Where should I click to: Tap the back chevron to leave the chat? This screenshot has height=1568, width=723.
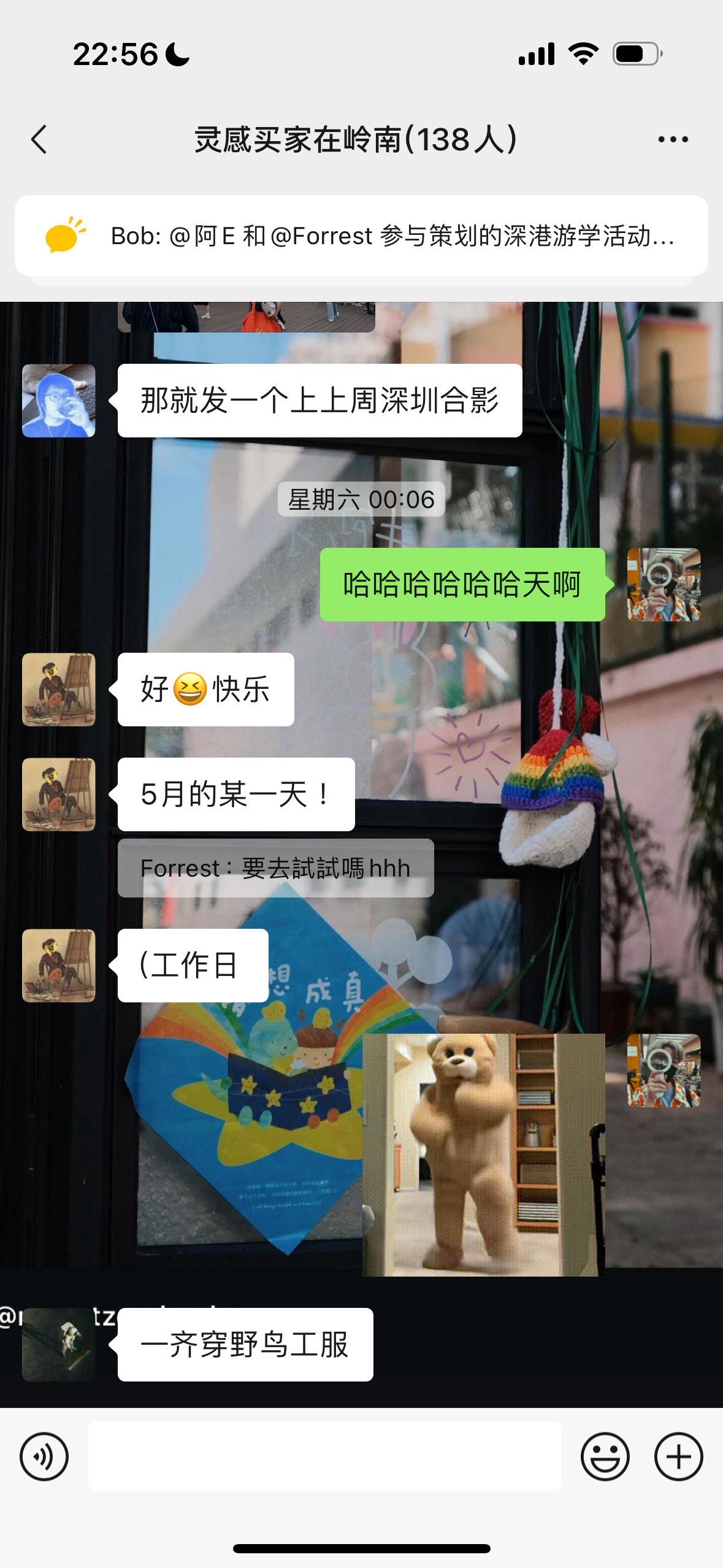pos(39,140)
